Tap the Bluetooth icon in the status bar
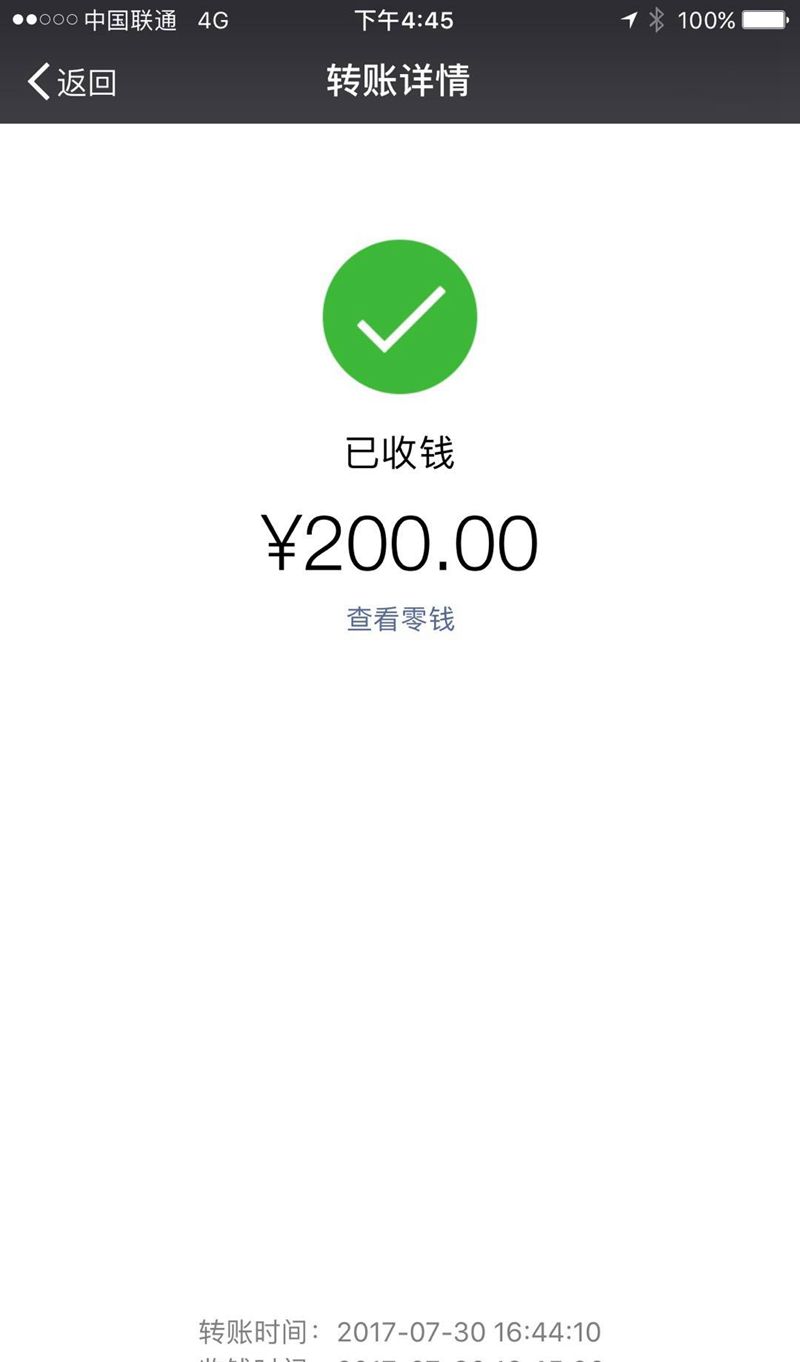Image resolution: width=800 pixels, height=1362 pixels. 658,20
